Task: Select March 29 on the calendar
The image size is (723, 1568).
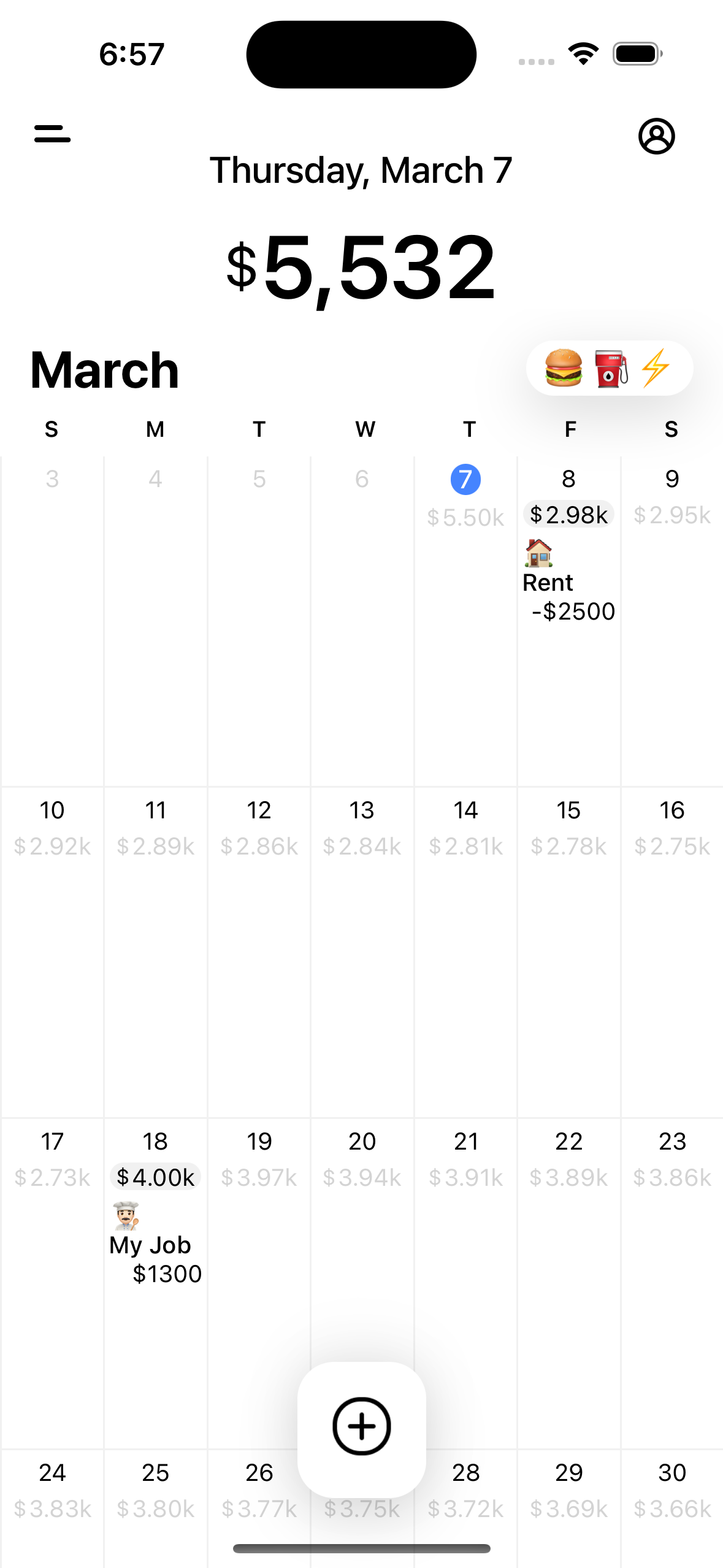Action: tap(568, 1474)
